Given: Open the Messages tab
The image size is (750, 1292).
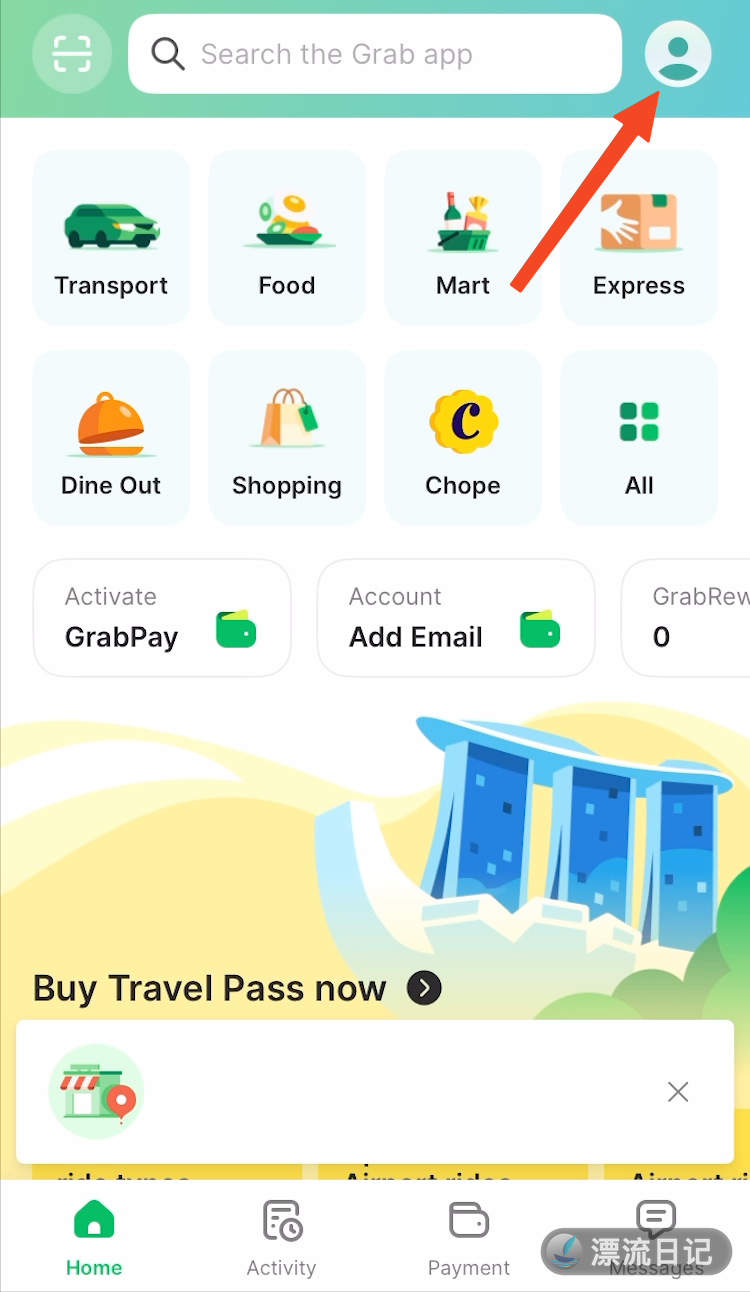Looking at the screenshot, I should point(656,1225).
